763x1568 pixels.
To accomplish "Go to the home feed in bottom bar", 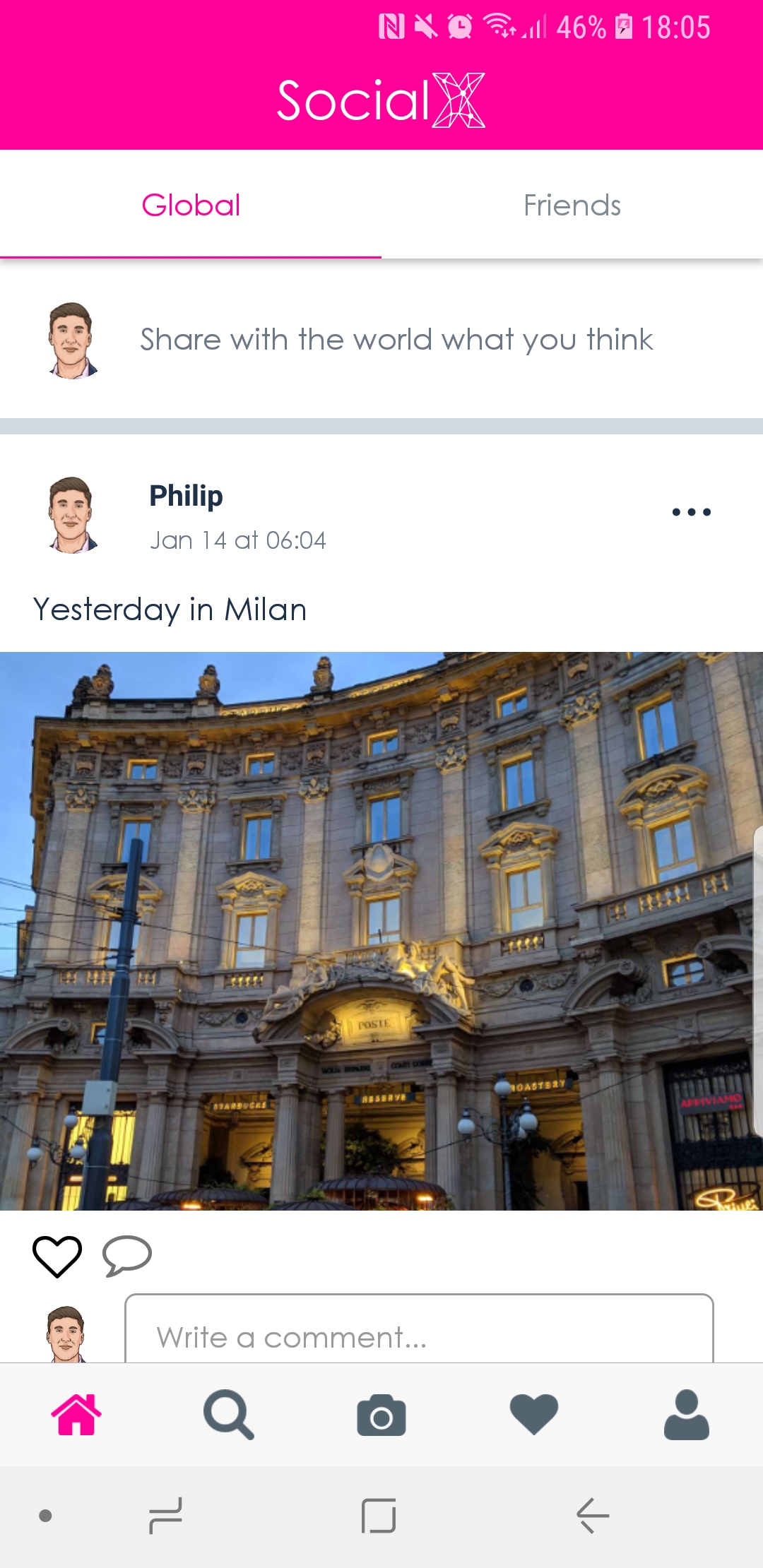I will pyautogui.click(x=76, y=1415).
